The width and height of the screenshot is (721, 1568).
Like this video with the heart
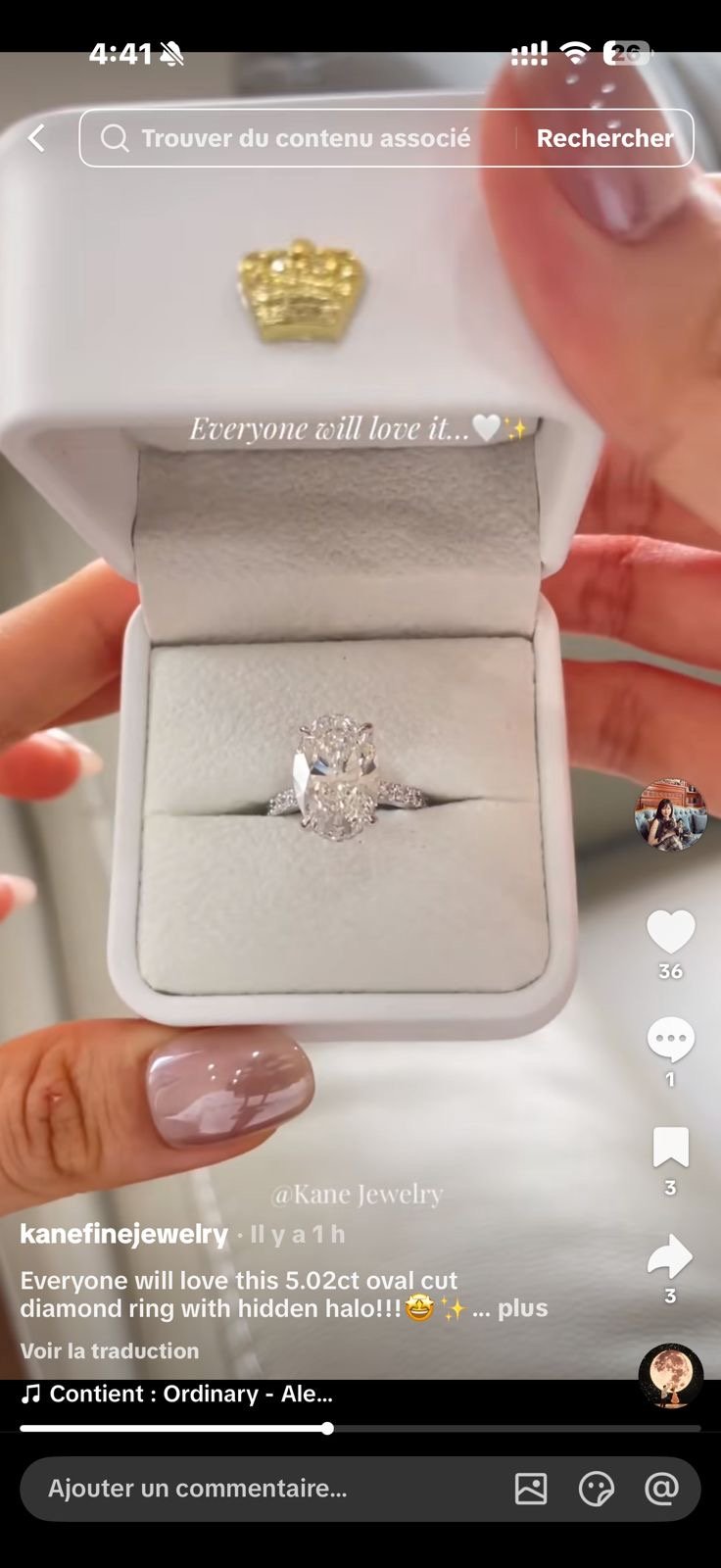click(671, 932)
